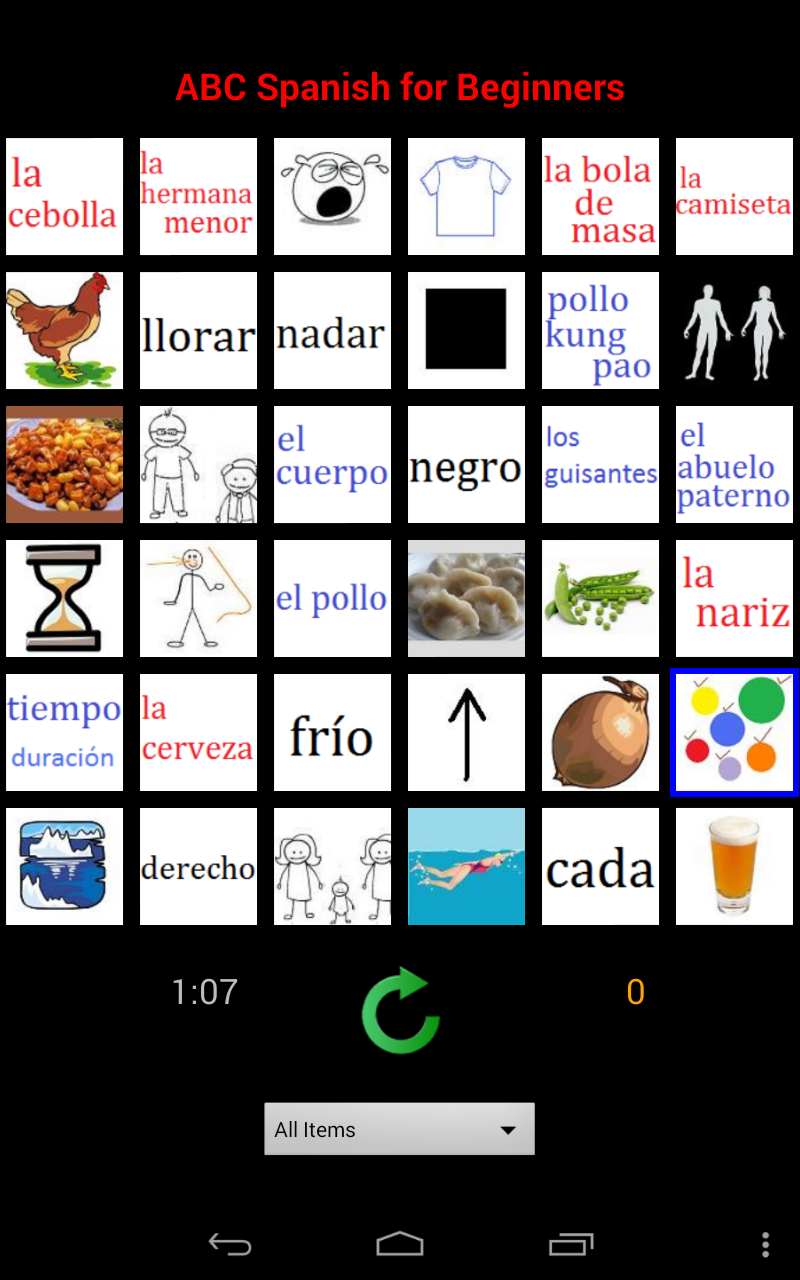Screen dimensions: 800x1280
Task: Tap the Android home navigation button
Action: pos(399,1246)
